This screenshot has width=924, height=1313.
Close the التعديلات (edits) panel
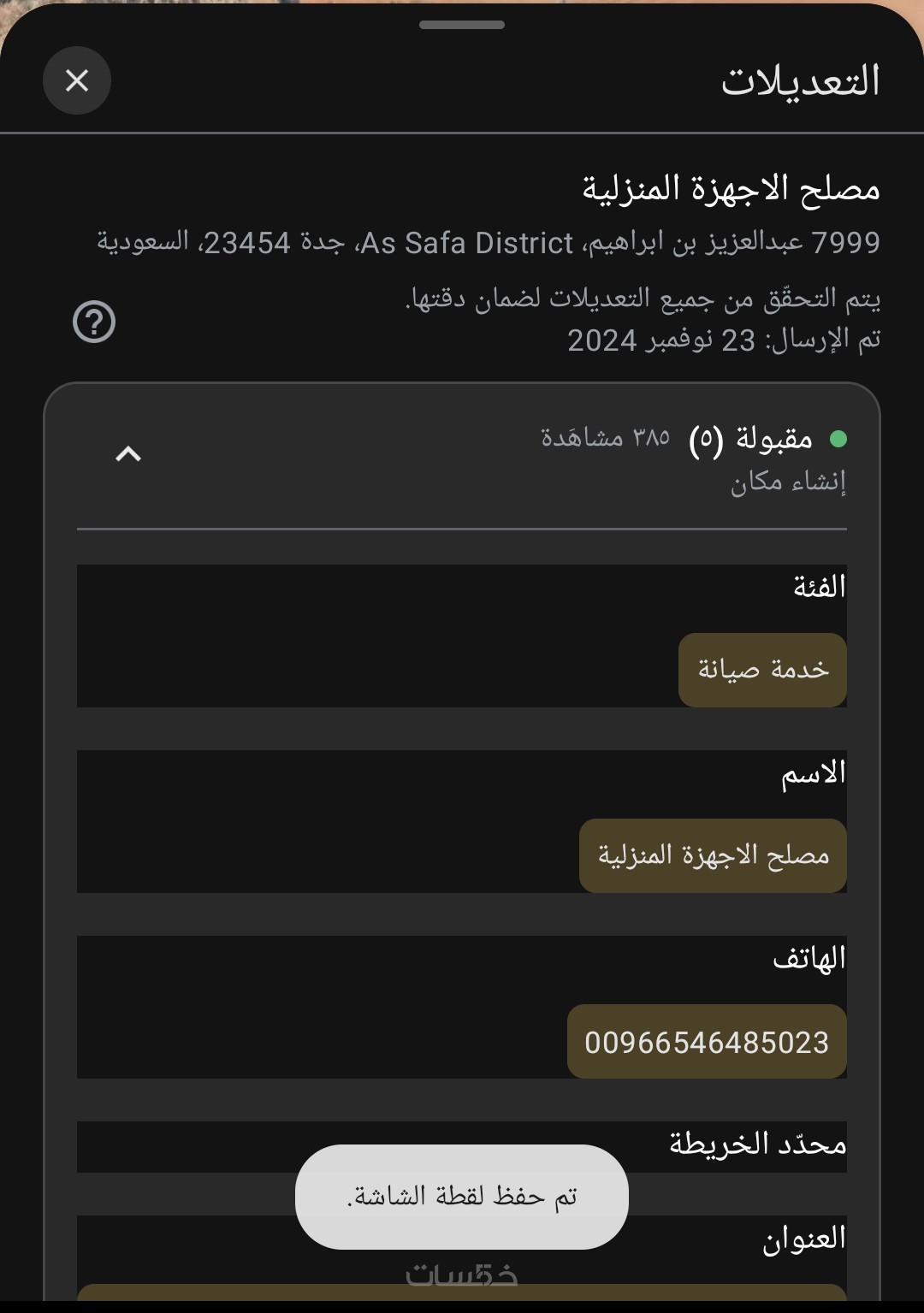coord(77,80)
